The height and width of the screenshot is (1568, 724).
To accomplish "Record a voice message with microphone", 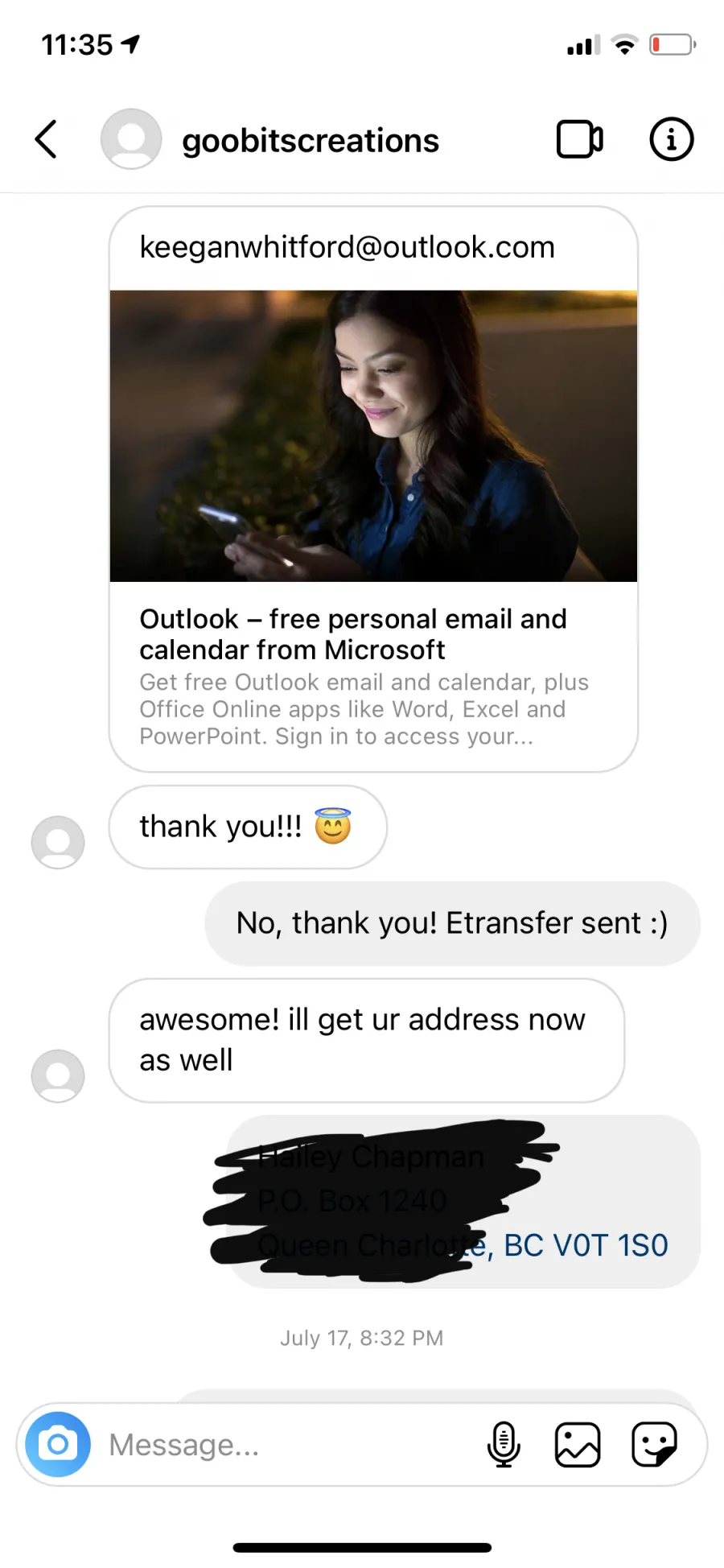I will click(504, 1444).
